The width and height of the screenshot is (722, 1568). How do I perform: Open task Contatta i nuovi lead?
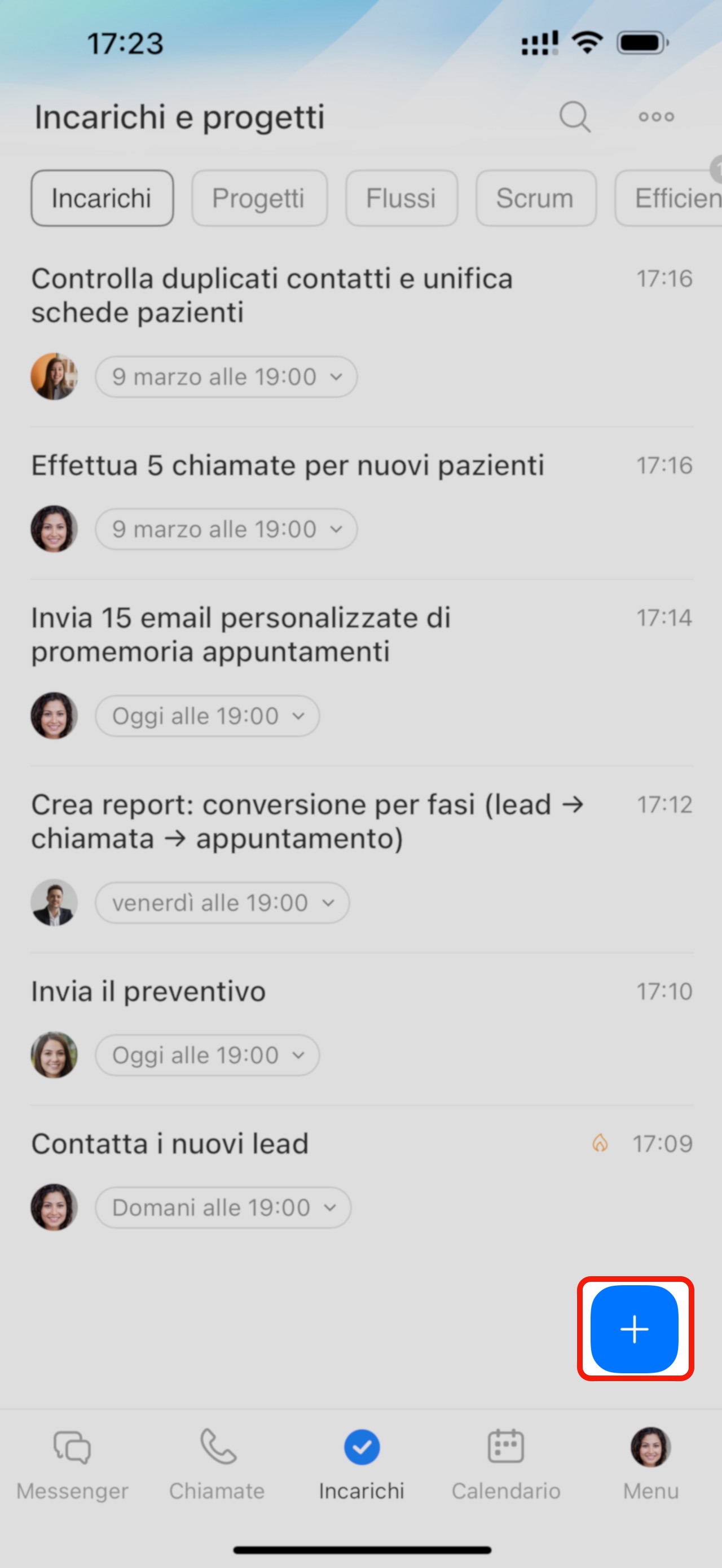click(x=170, y=1144)
